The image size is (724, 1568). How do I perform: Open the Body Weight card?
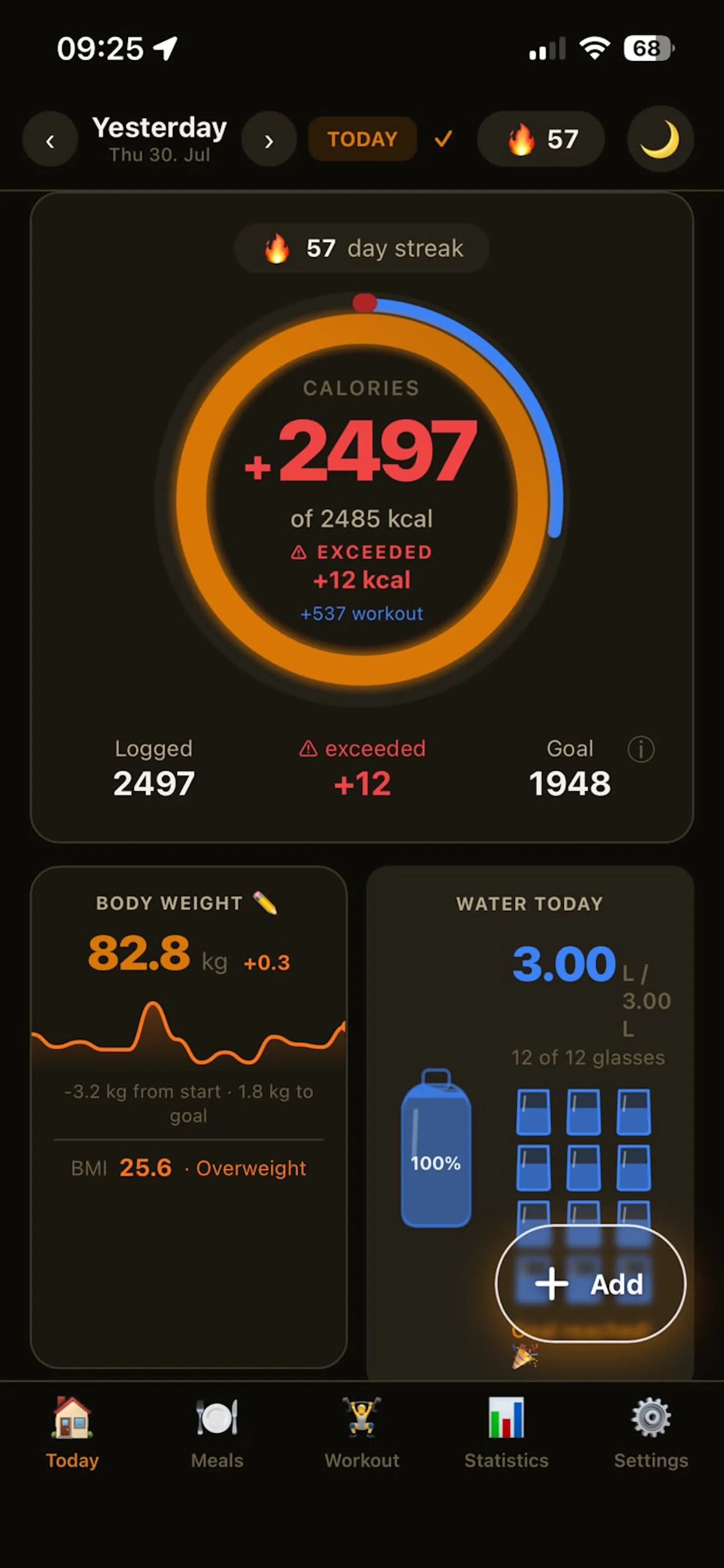(189, 1117)
